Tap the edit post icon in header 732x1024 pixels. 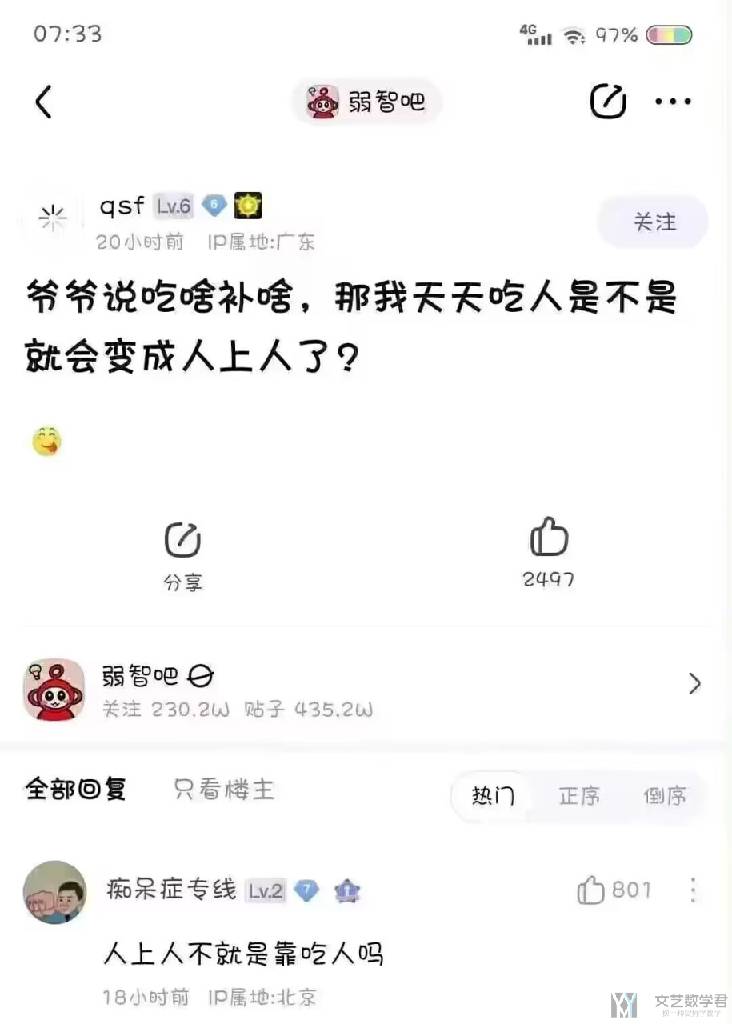(608, 101)
